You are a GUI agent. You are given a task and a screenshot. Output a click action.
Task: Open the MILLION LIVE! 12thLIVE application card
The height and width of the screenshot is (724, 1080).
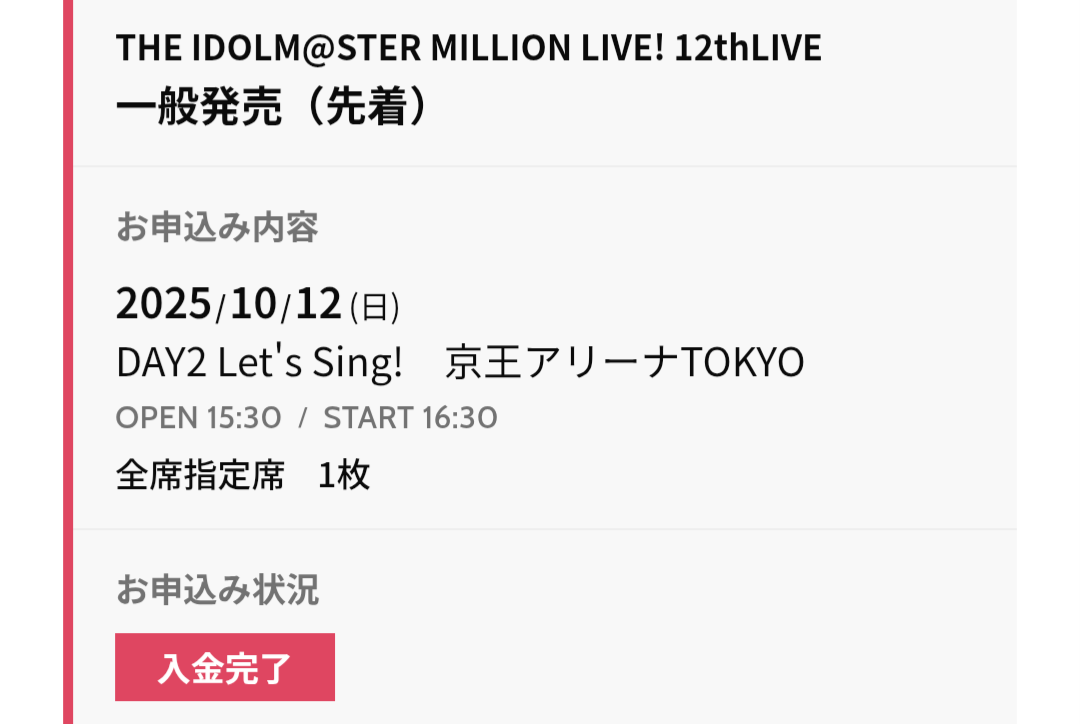click(x=468, y=78)
